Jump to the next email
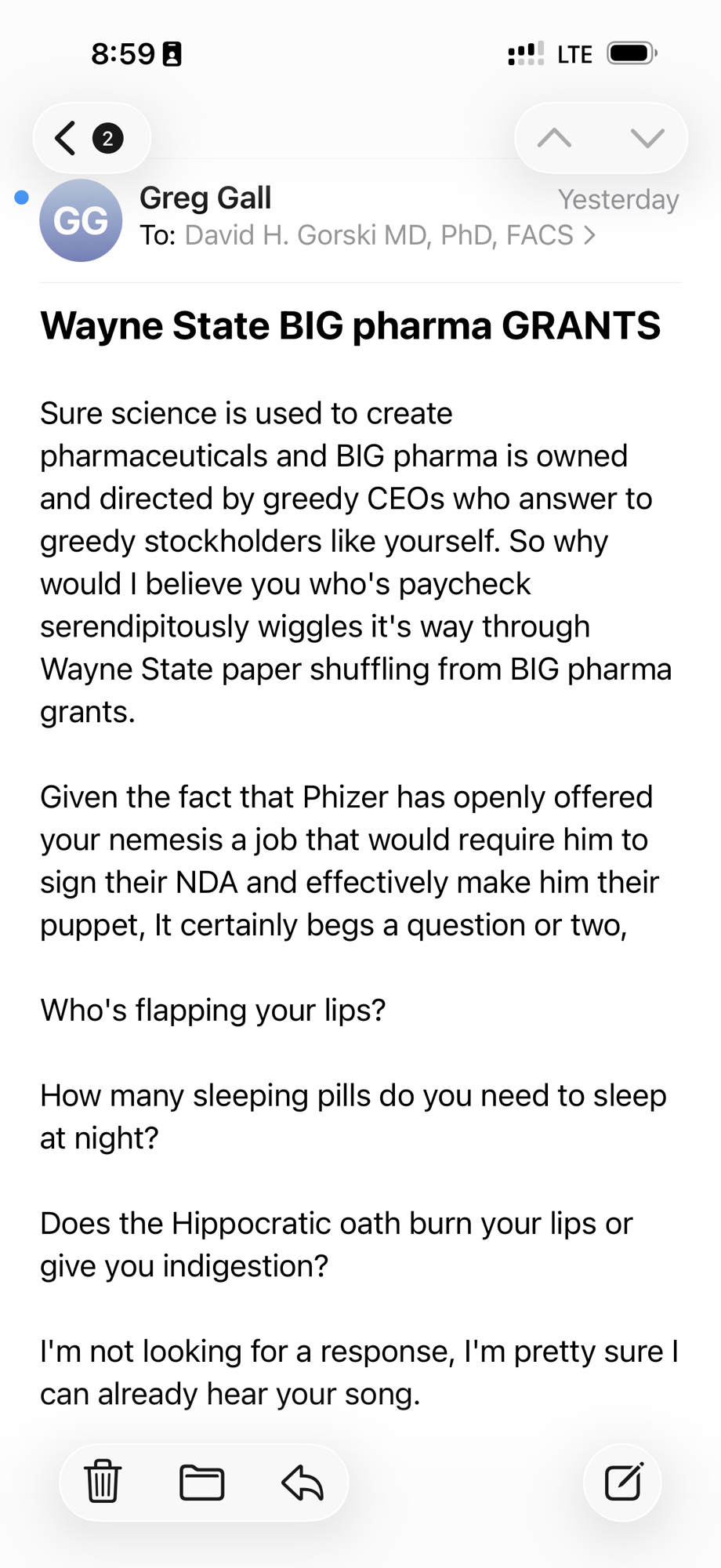This screenshot has width=721, height=1568. tap(647, 139)
